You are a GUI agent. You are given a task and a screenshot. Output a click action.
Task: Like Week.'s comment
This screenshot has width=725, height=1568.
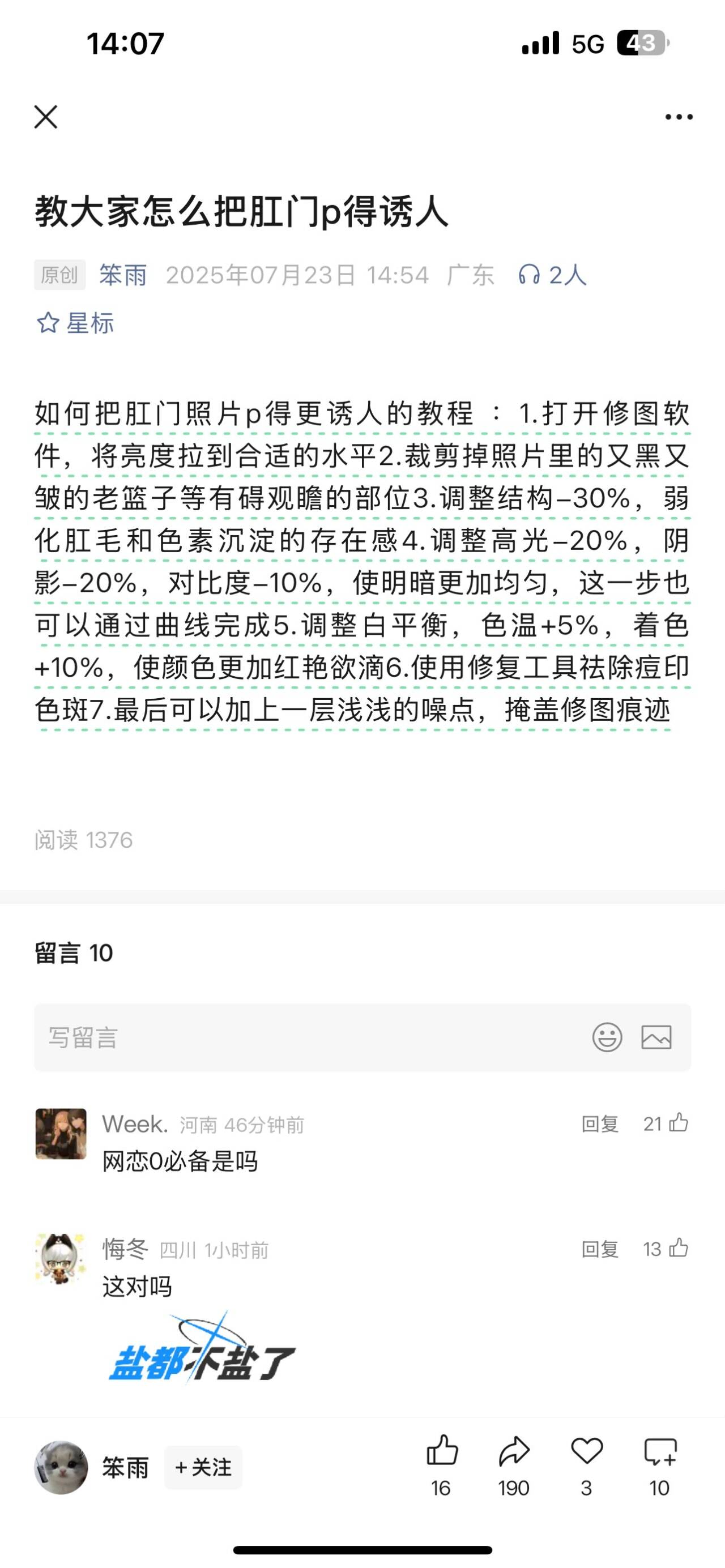tap(678, 1123)
